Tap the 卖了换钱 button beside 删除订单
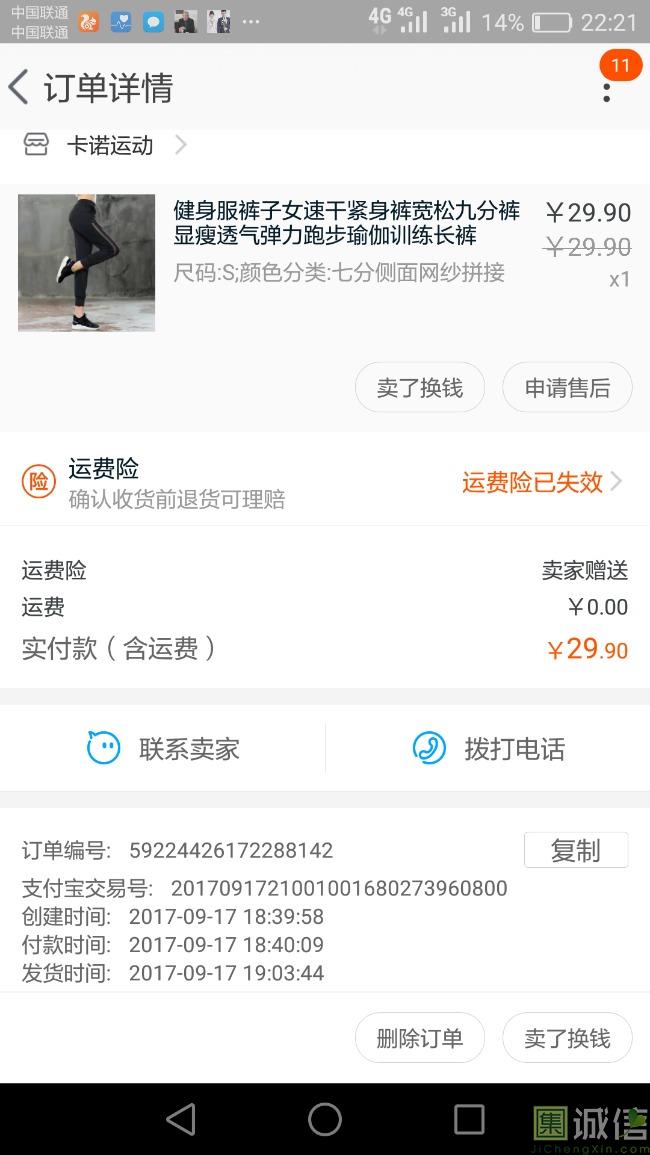The image size is (650, 1155). tap(567, 1038)
